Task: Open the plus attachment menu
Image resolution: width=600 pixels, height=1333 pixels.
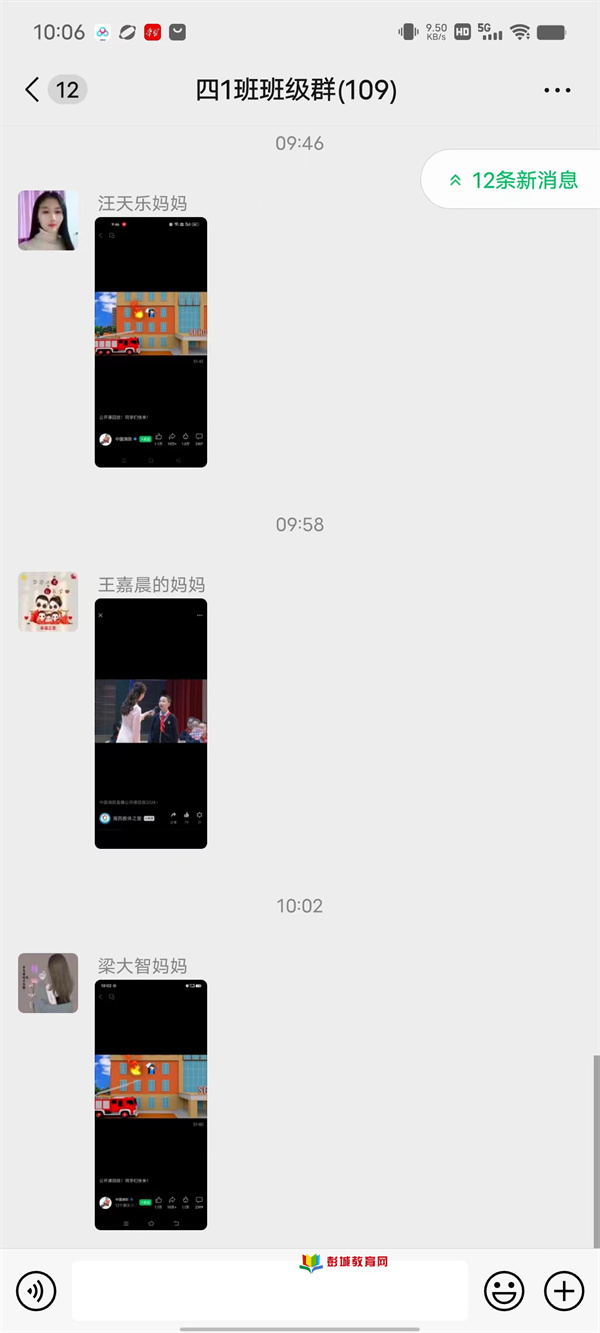Action: 564,1291
